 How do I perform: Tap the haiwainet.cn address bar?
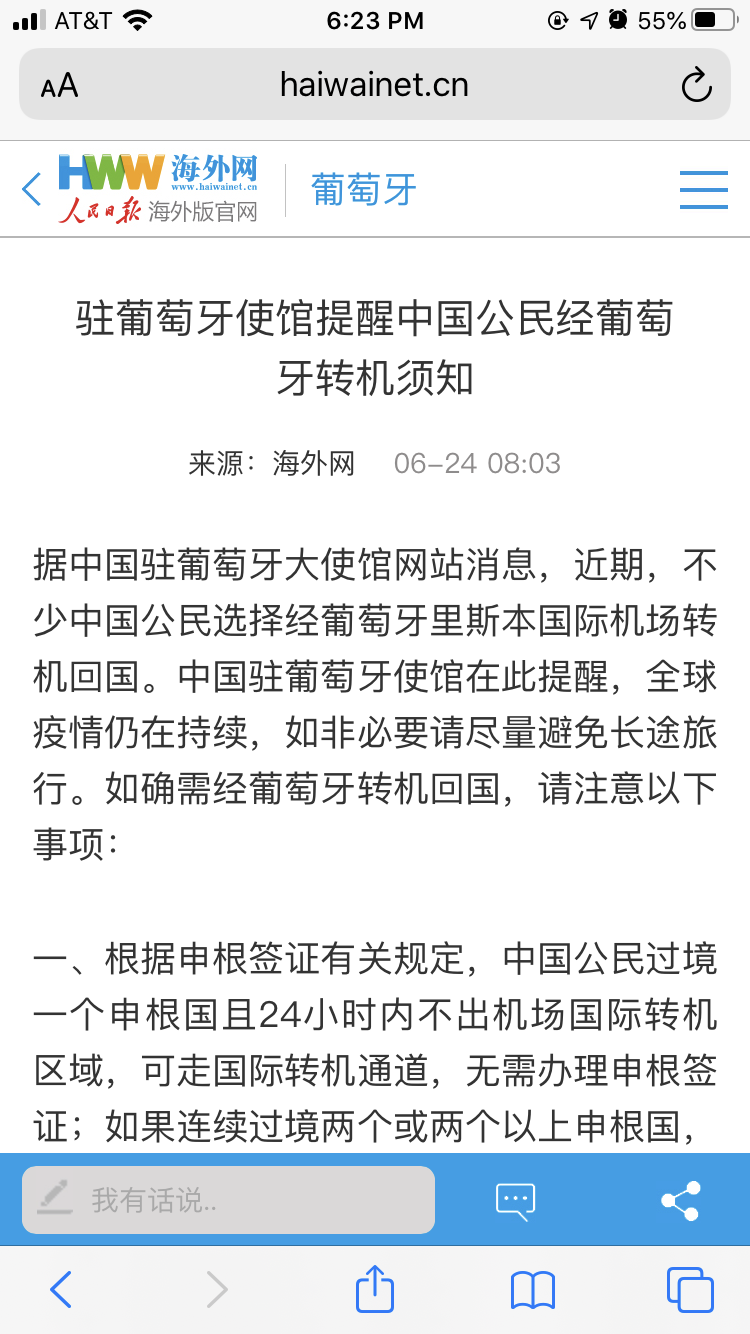(x=374, y=85)
